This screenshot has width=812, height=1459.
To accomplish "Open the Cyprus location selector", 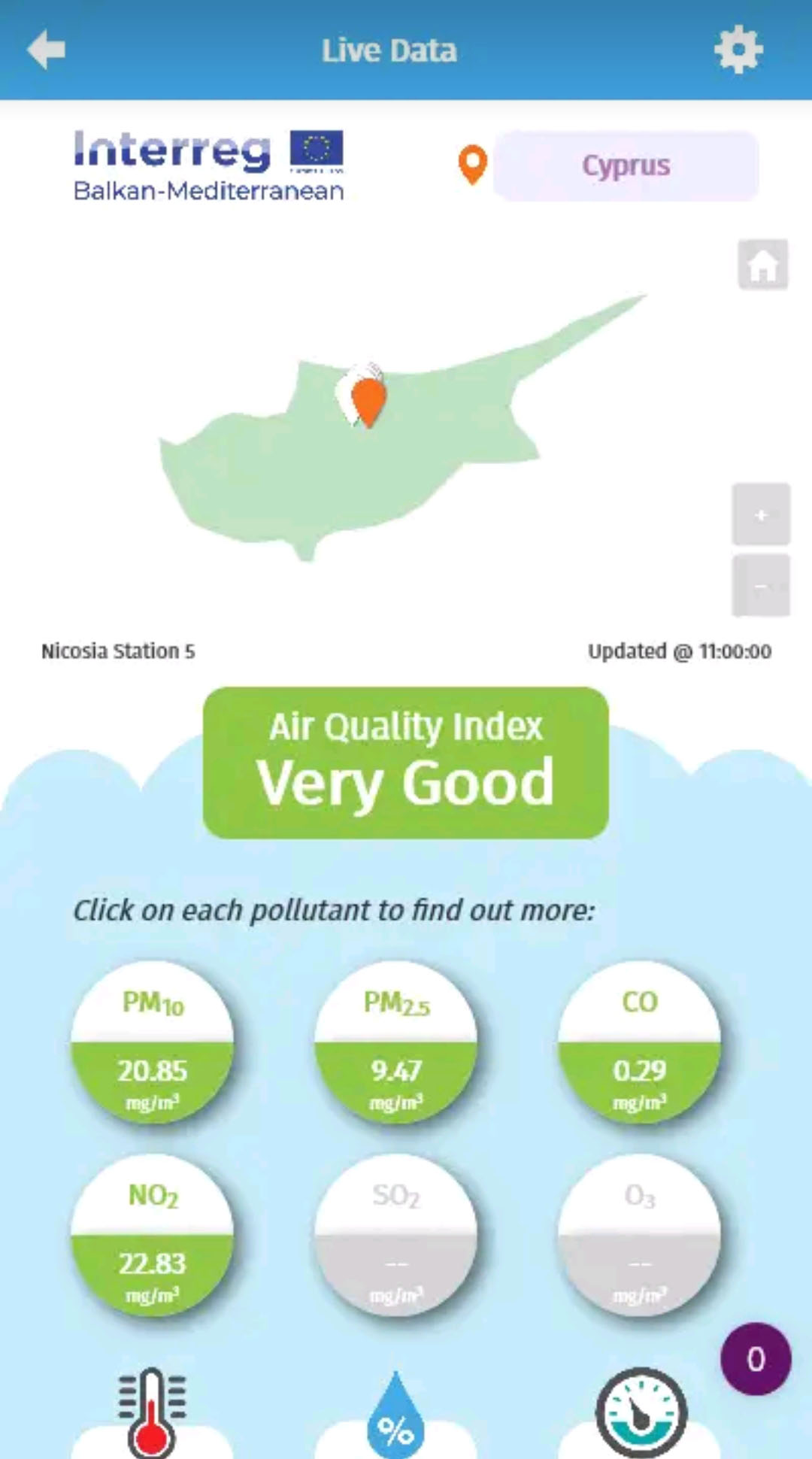I will click(626, 165).
